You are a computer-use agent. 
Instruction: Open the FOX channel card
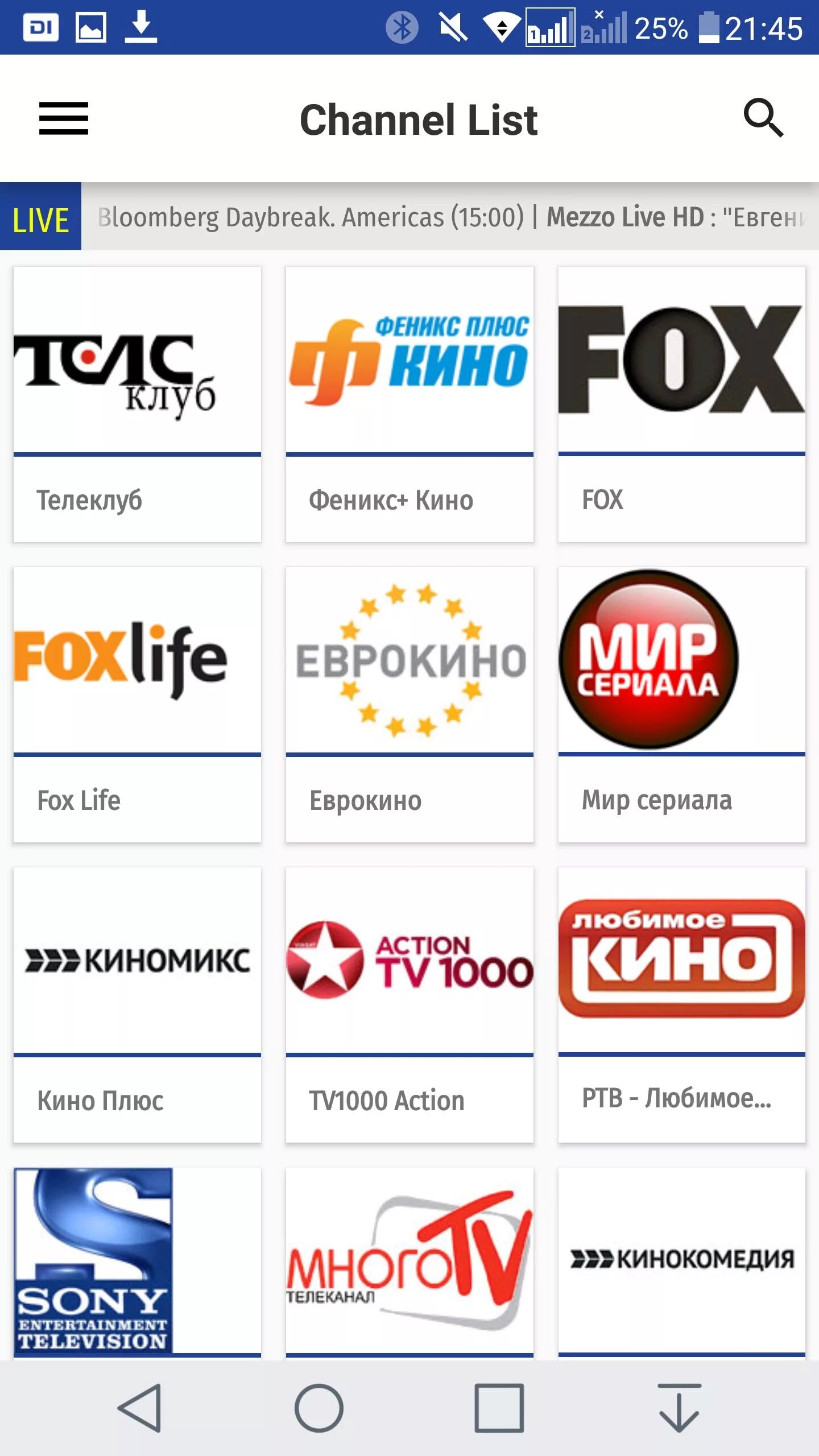pyautogui.click(x=682, y=404)
